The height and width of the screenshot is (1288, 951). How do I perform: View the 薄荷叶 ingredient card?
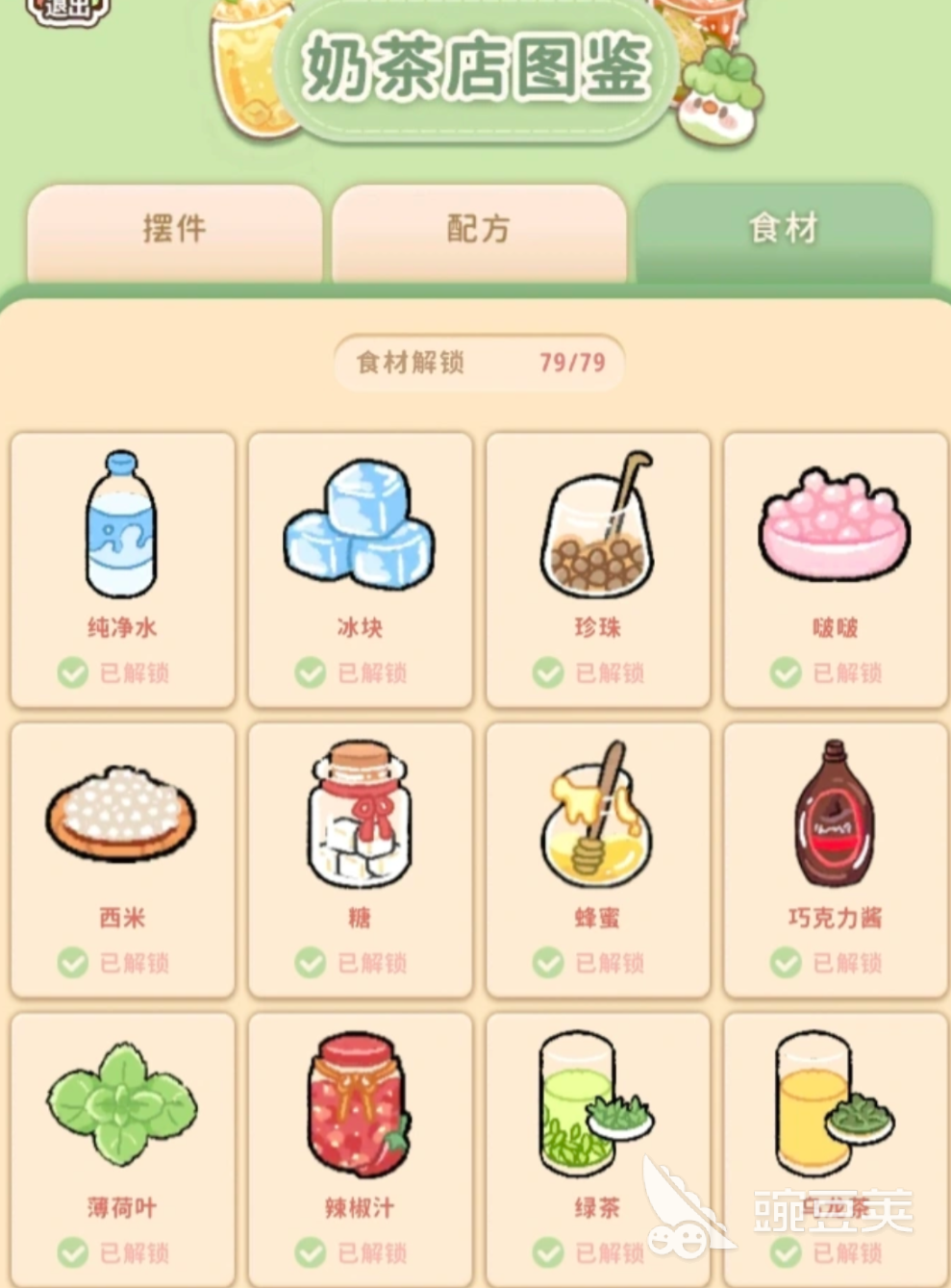pos(123,1149)
